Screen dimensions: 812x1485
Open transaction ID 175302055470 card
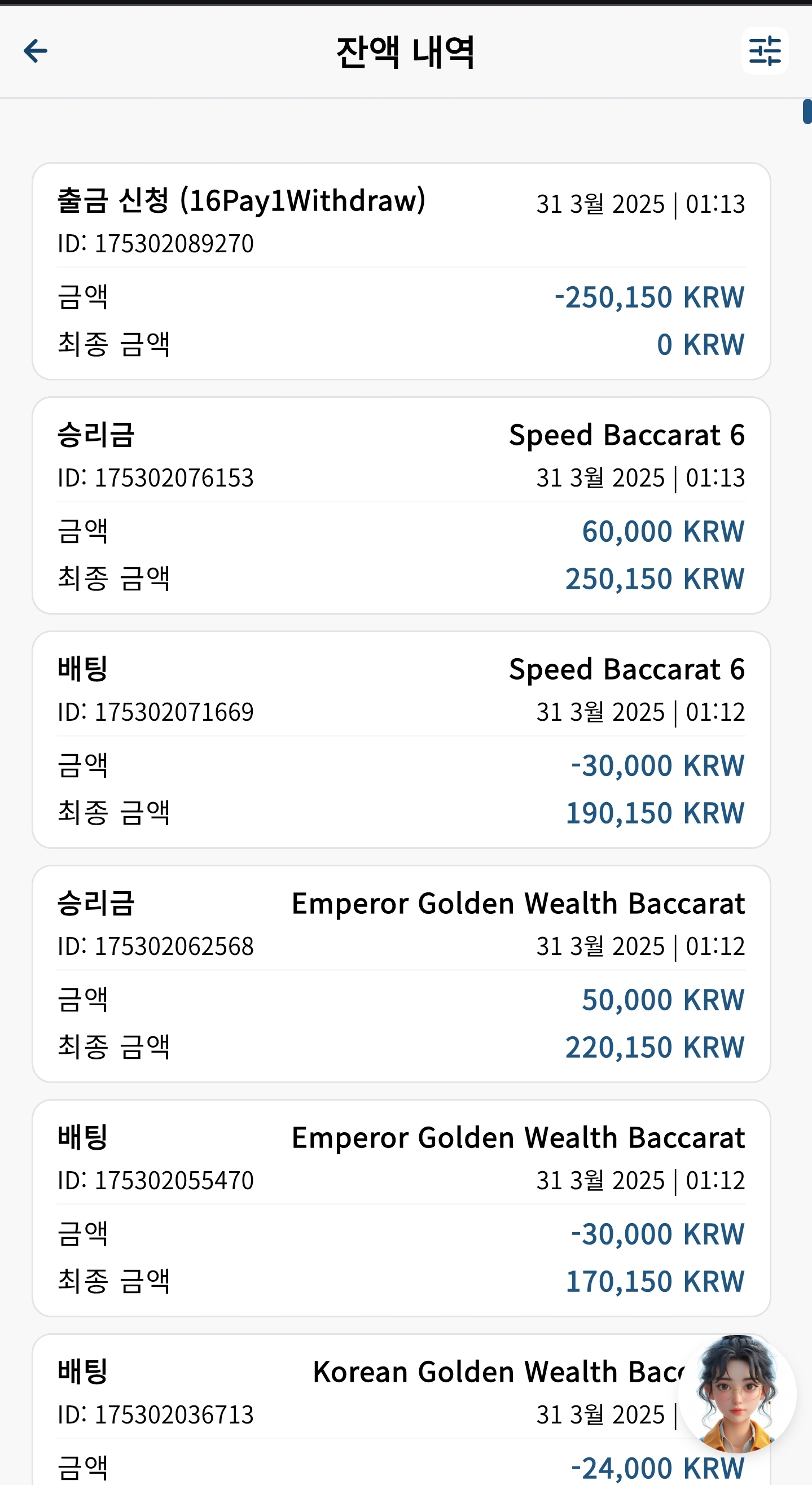pyautogui.click(x=401, y=1208)
